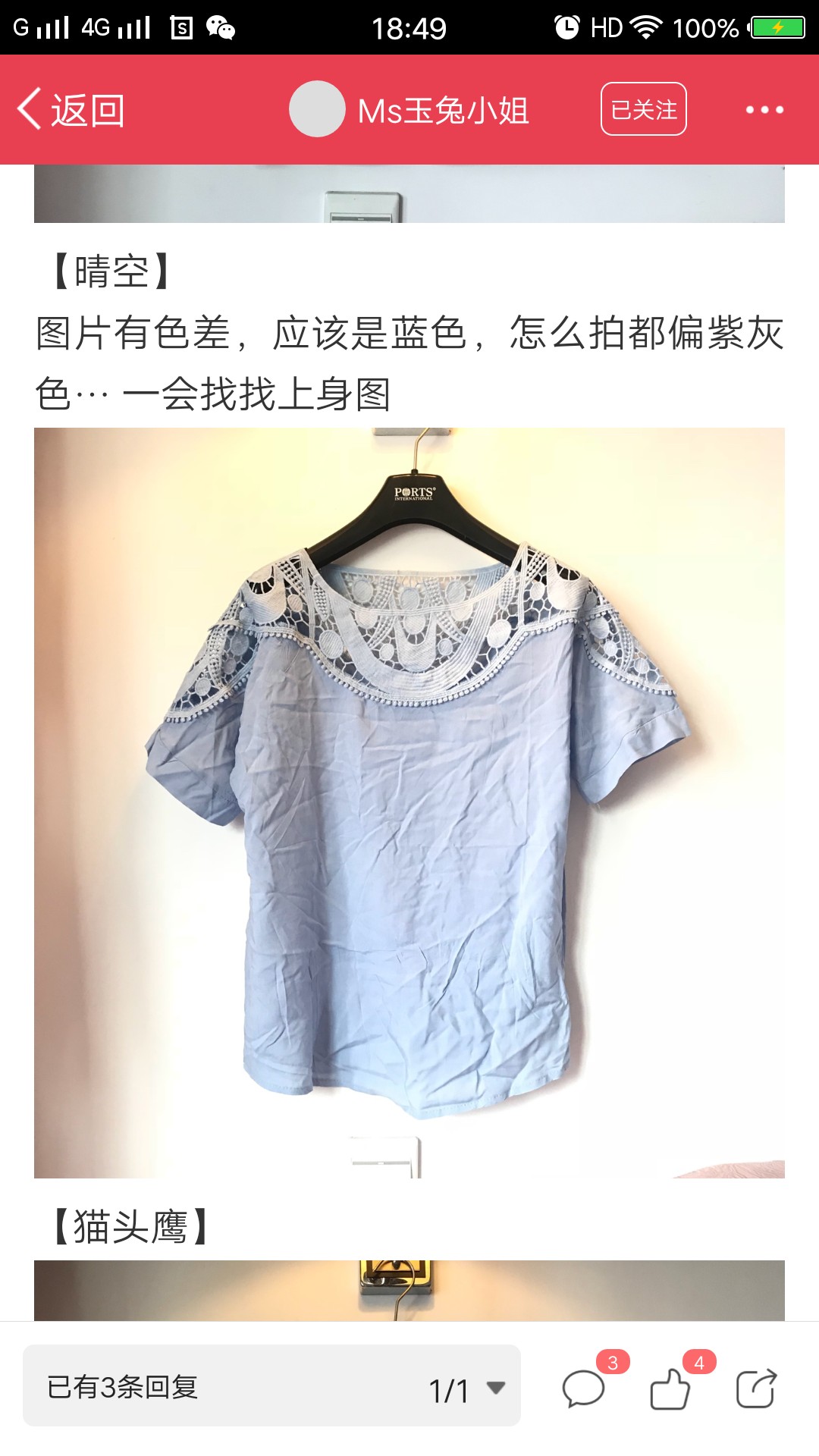The image size is (819, 1456).
Task: Open the comments bubble with 3 replies
Action: 583,1389
